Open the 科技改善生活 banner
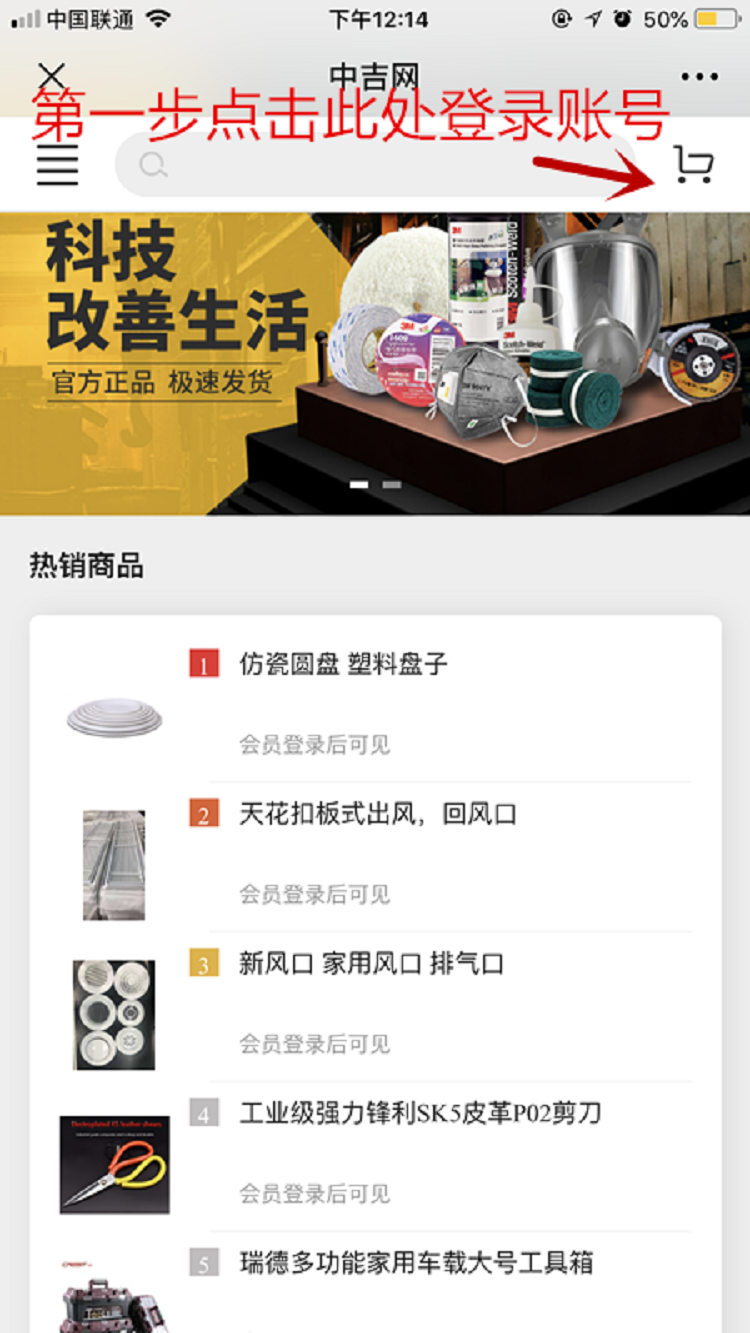 pyautogui.click(x=375, y=364)
